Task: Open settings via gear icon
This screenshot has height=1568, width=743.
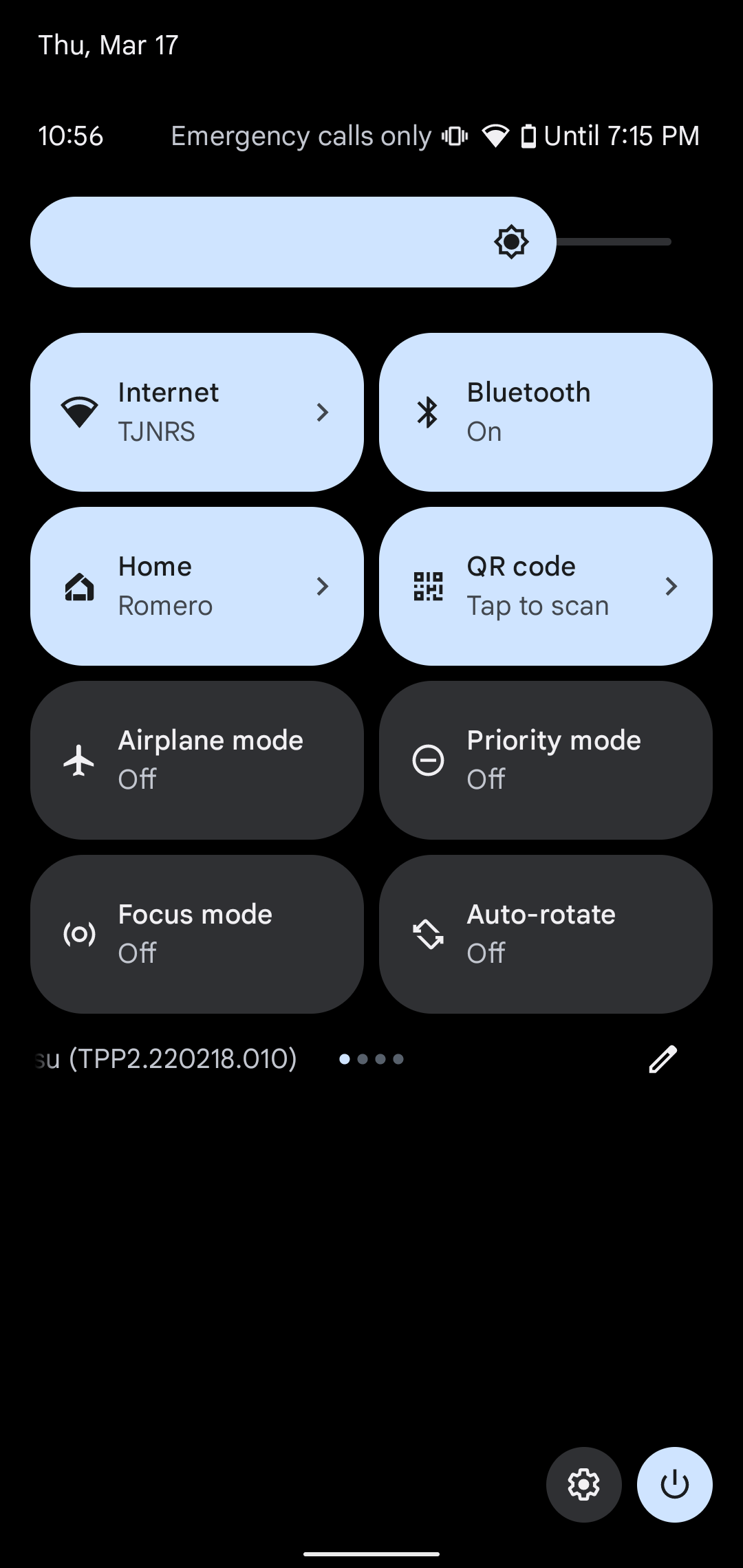Action: pos(584,1485)
